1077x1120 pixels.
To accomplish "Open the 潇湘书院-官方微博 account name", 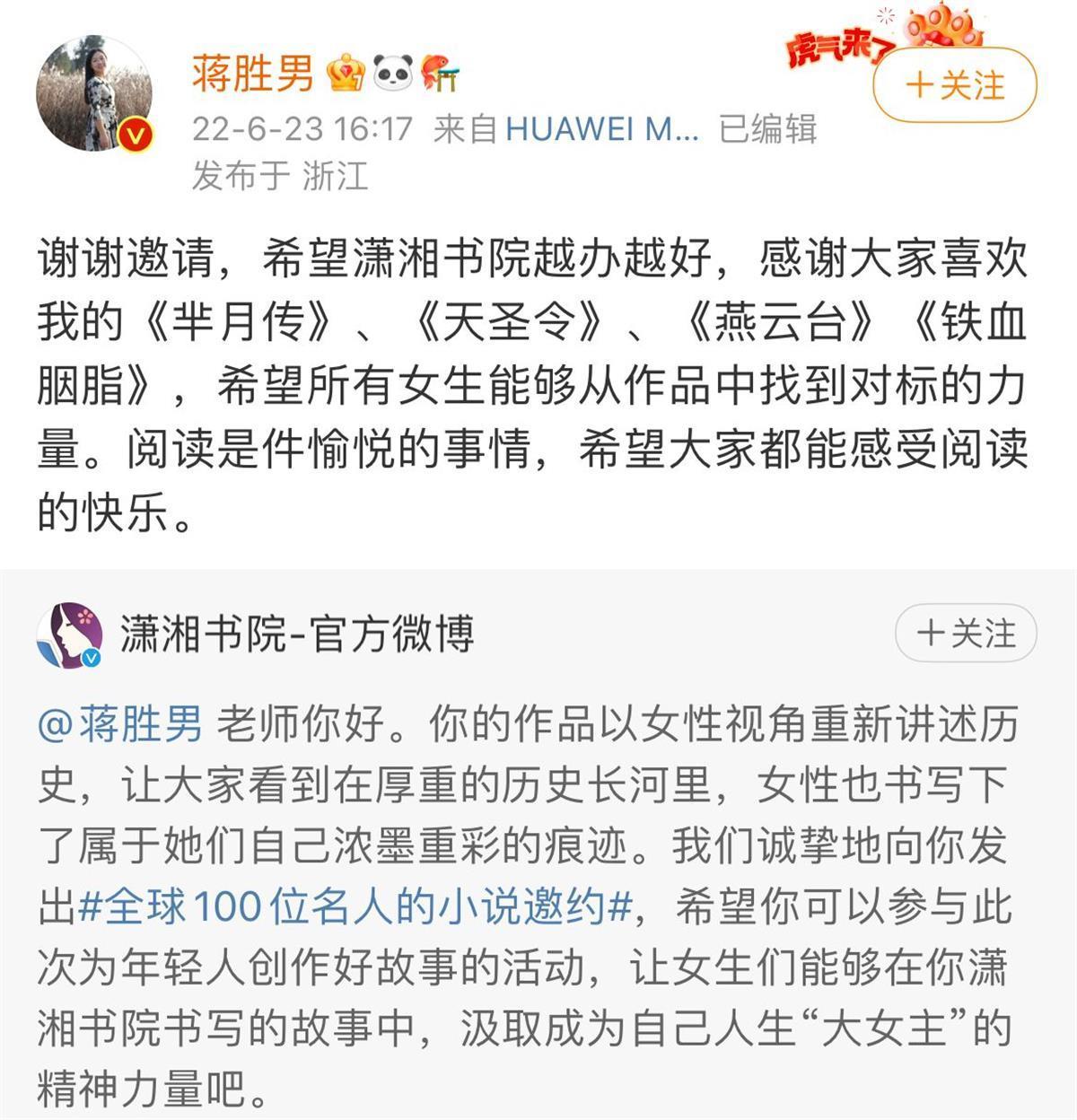I will [296, 634].
